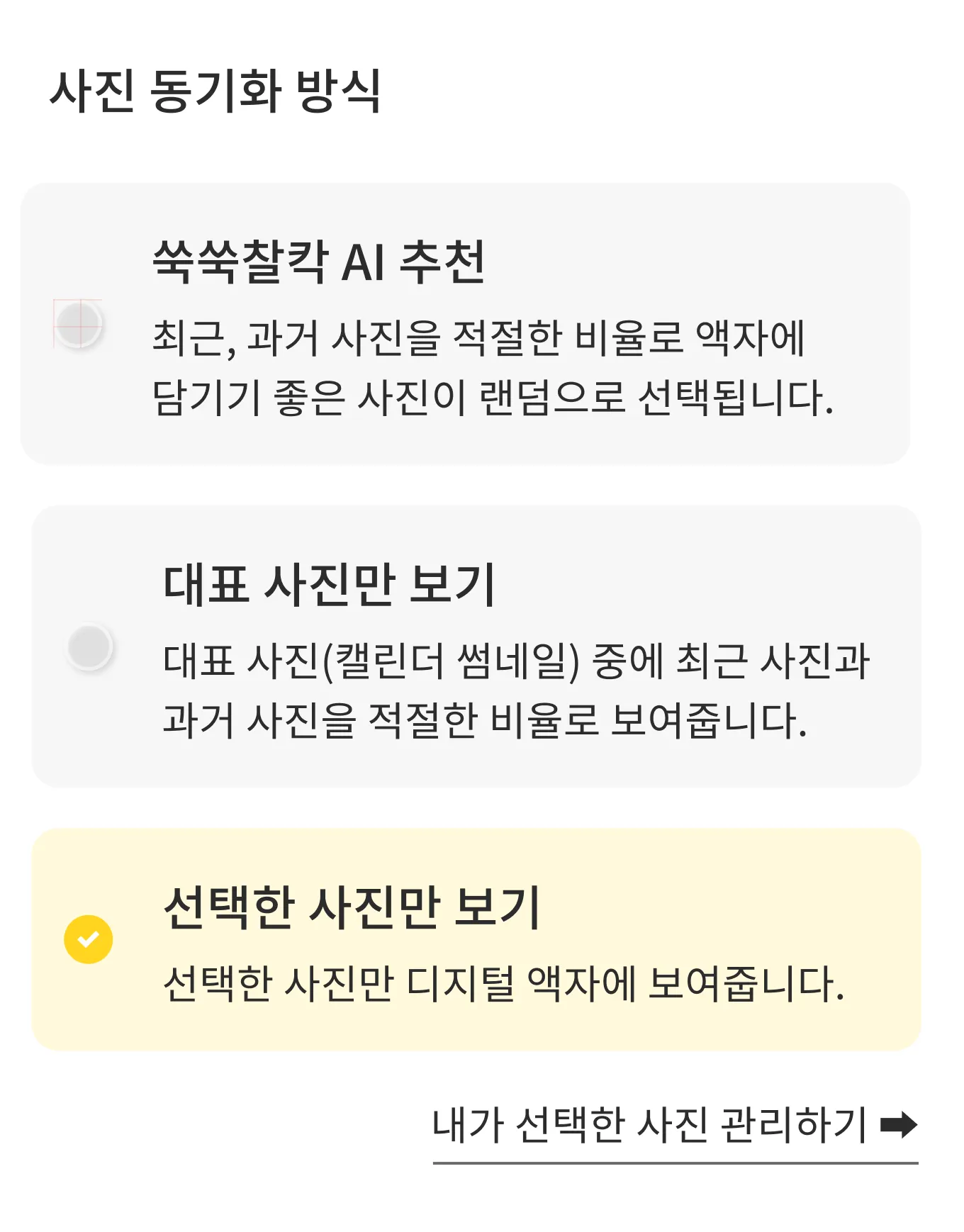Select the 쑥쑥찰칵 AI 추천 option
Screen dimensions: 964x1232
click(79, 324)
